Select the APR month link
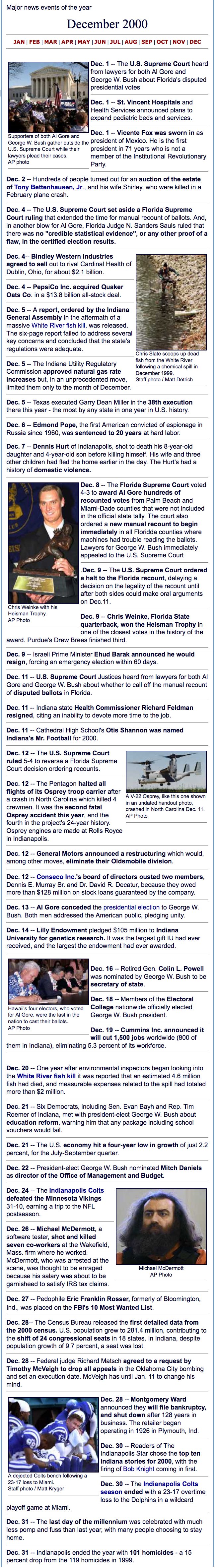215x1568 pixels. (x=67, y=42)
